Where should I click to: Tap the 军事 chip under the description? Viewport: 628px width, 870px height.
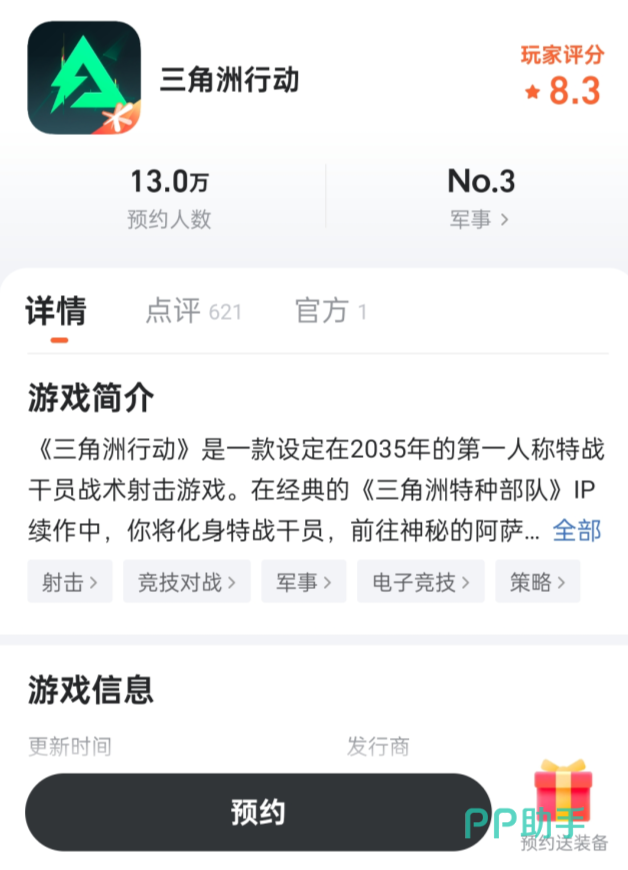(303, 582)
